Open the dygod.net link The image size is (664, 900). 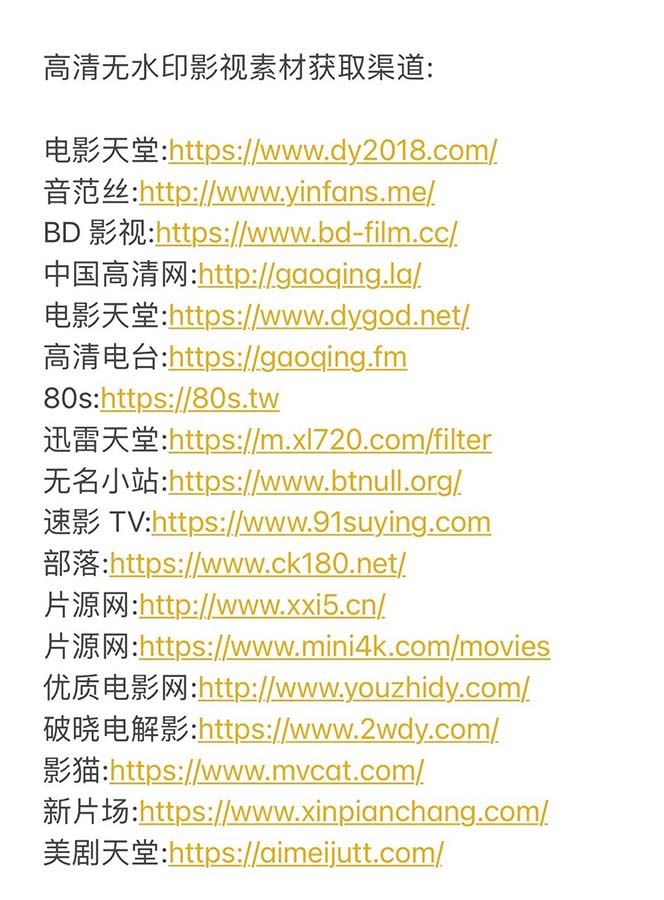[x=318, y=316]
